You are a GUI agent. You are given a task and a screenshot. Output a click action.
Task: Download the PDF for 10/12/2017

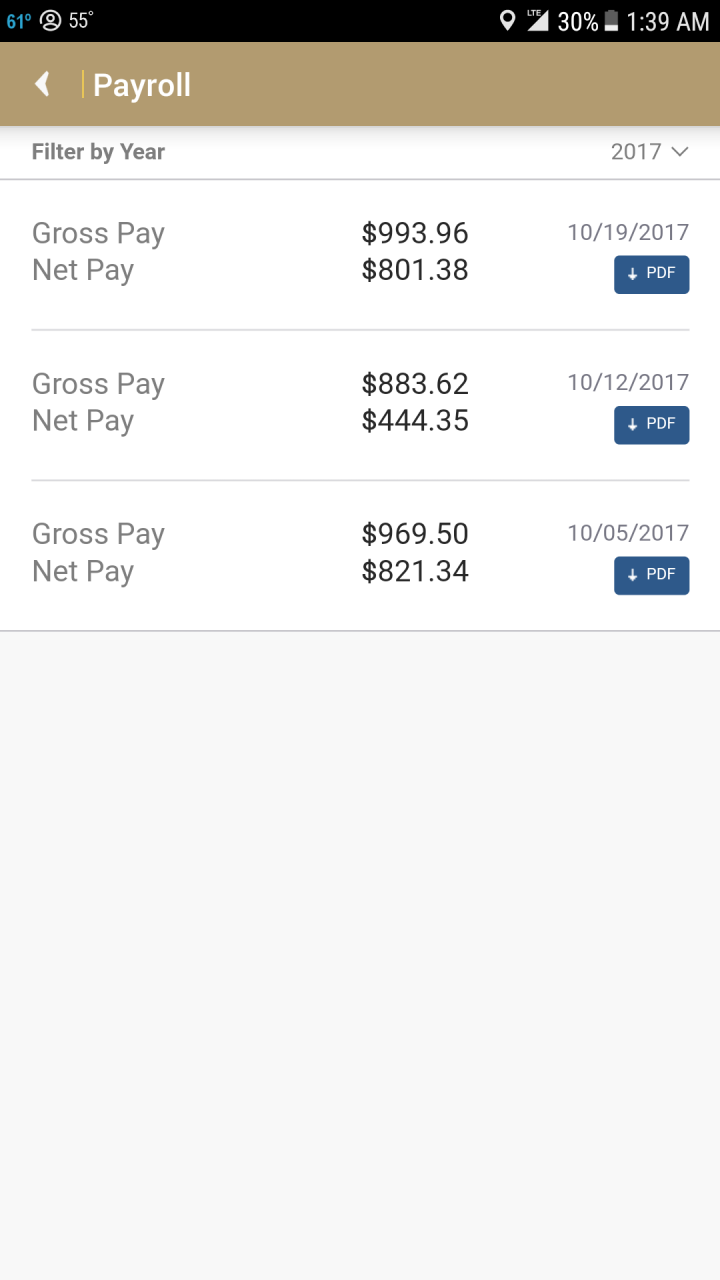(x=651, y=425)
